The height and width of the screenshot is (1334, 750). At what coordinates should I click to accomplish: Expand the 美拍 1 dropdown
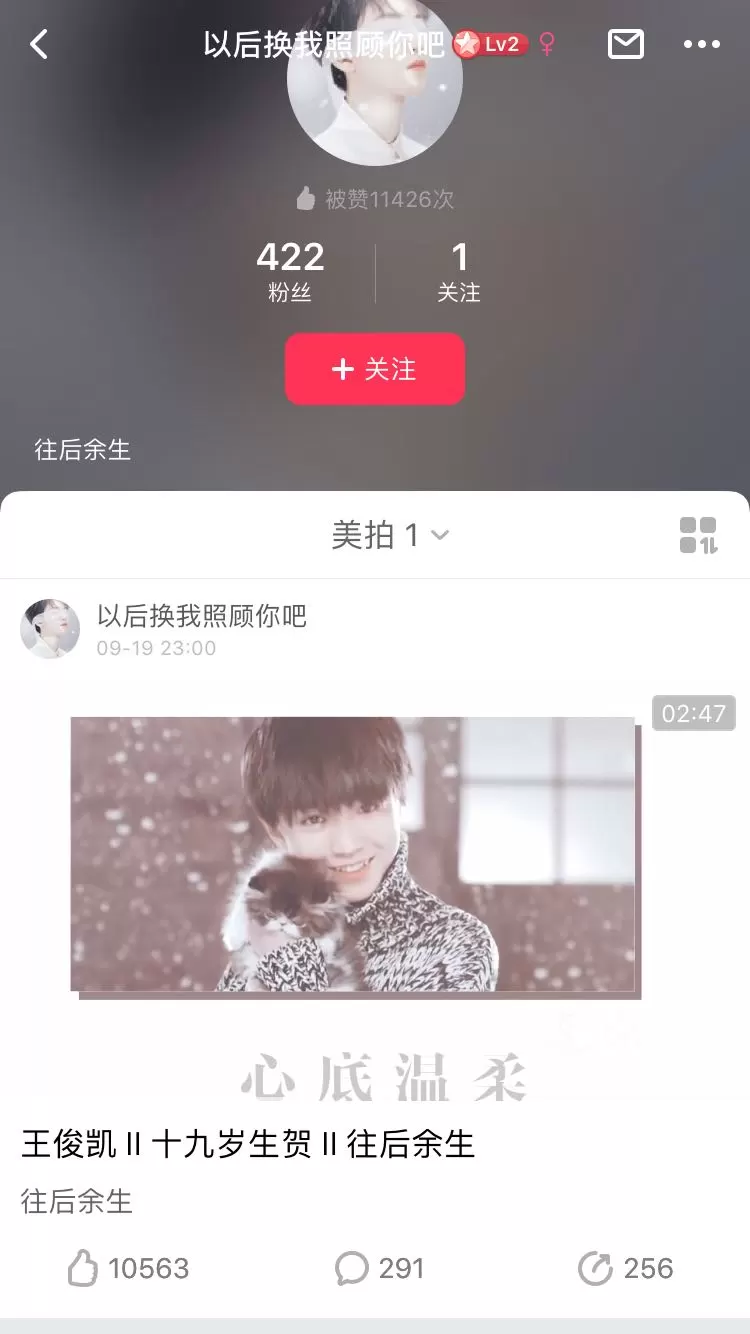coord(390,535)
